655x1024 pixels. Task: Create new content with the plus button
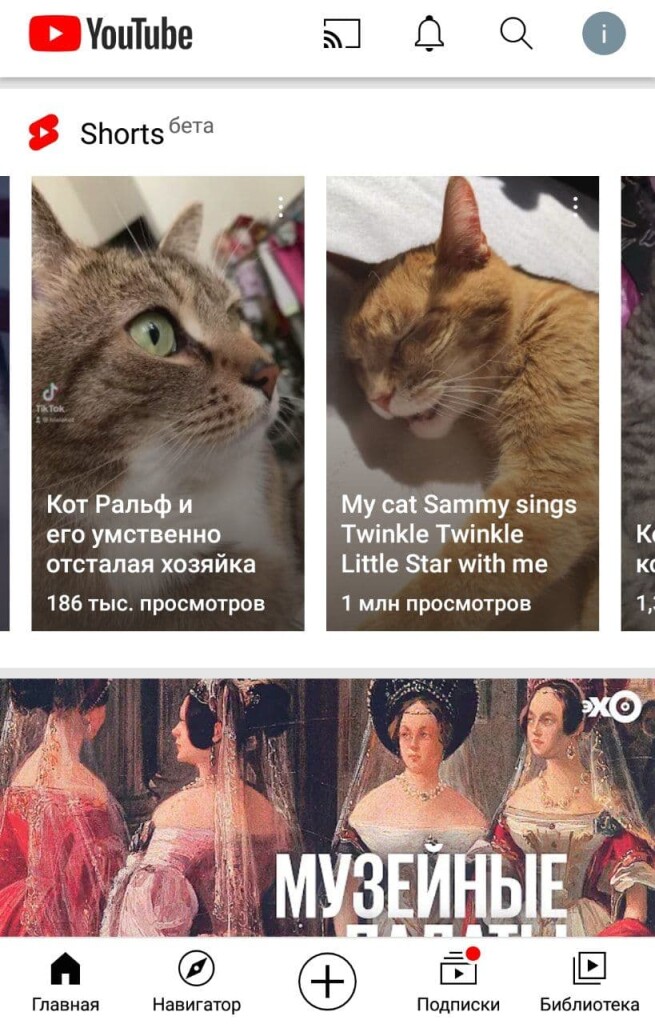click(x=327, y=981)
